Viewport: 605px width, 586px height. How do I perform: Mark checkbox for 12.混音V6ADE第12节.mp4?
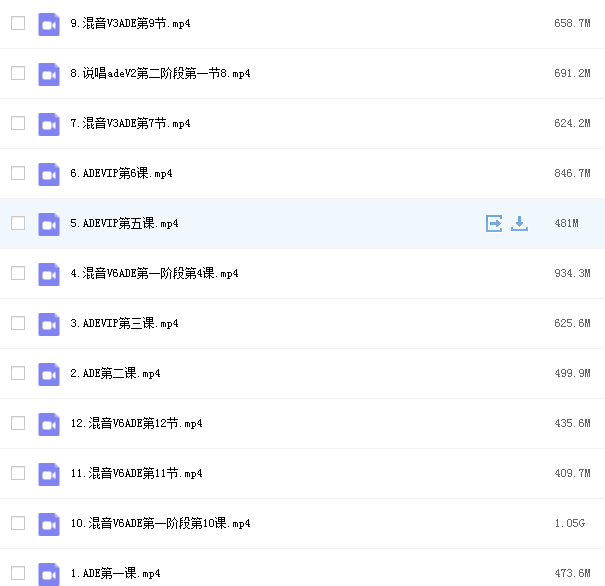tap(18, 423)
